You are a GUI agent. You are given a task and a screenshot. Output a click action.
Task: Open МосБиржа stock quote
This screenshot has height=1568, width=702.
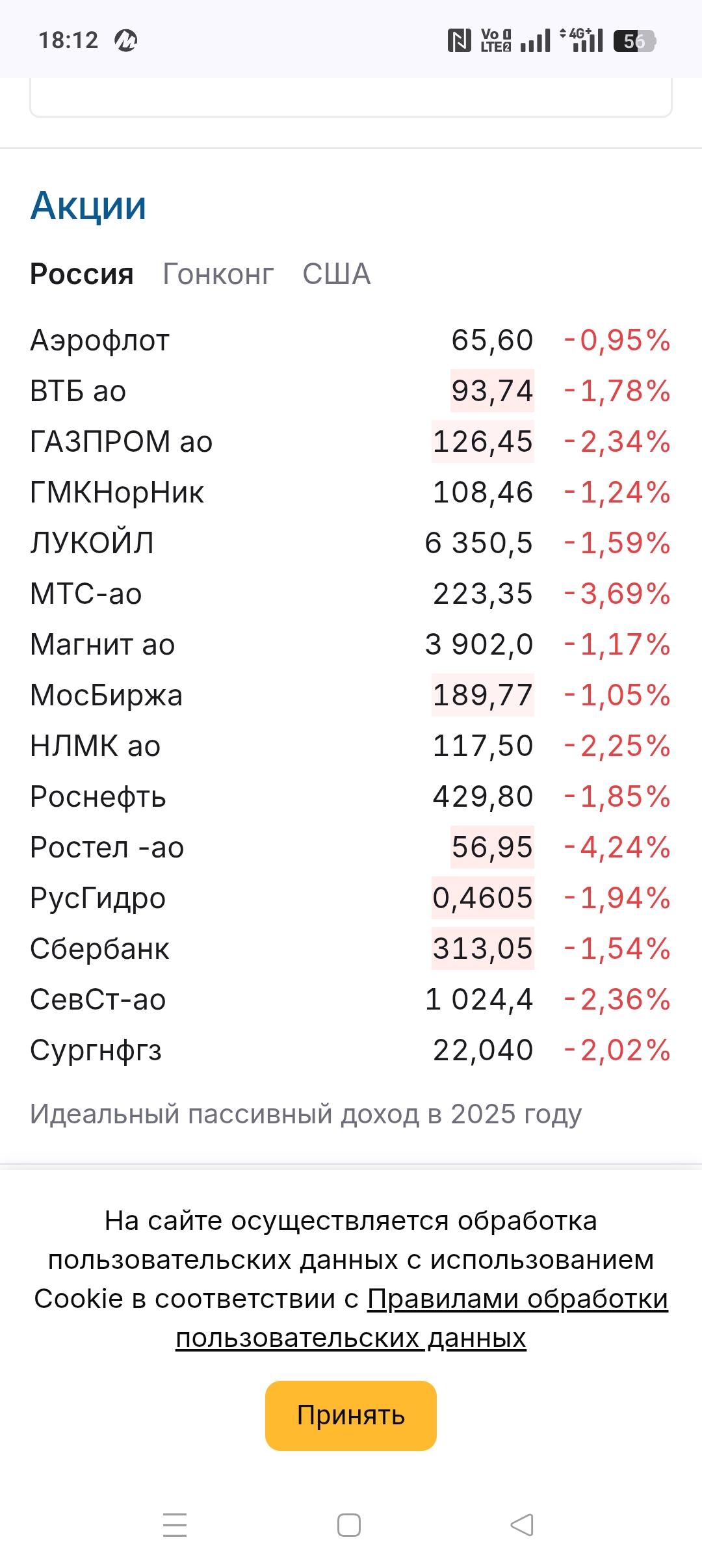(107, 696)
